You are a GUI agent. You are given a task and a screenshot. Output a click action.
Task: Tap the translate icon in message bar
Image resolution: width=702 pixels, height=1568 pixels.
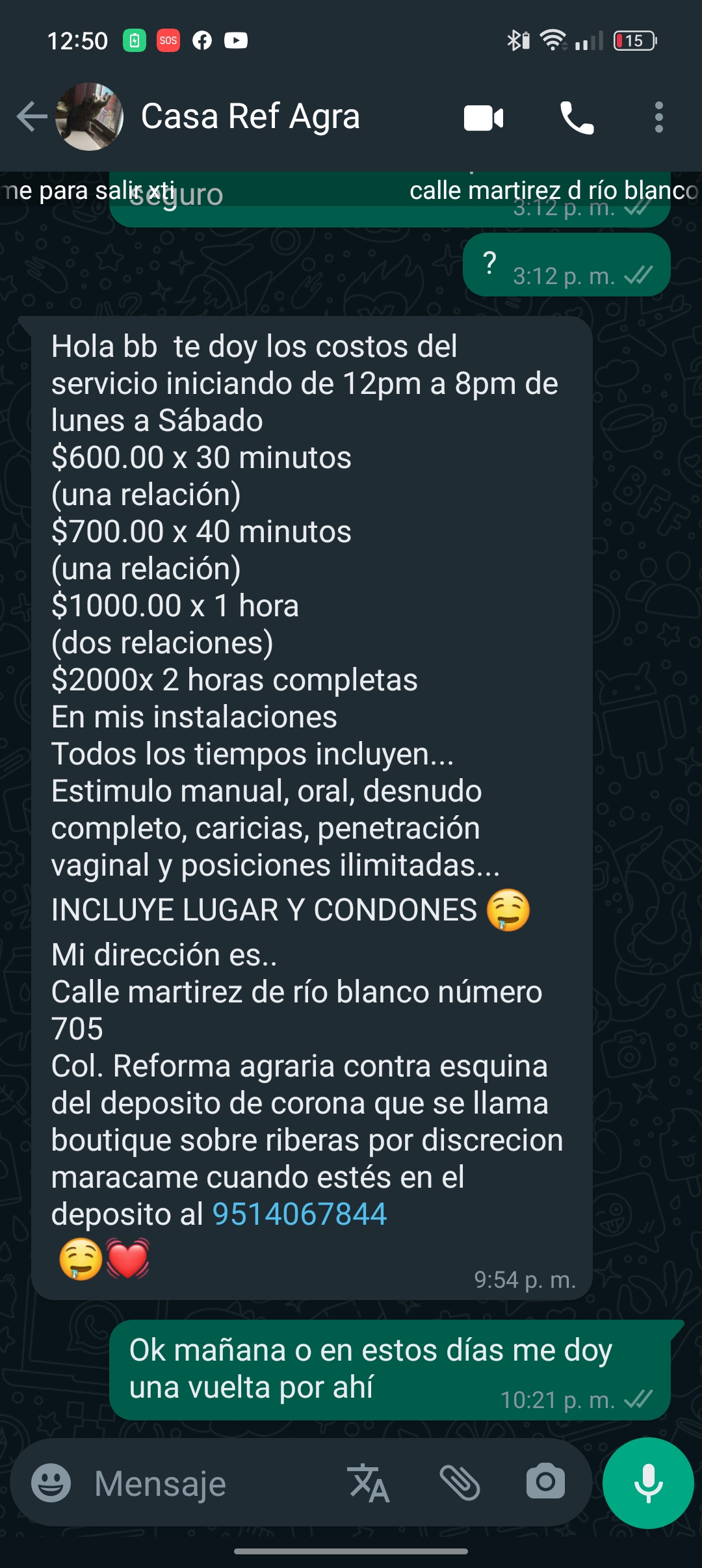369,1483
